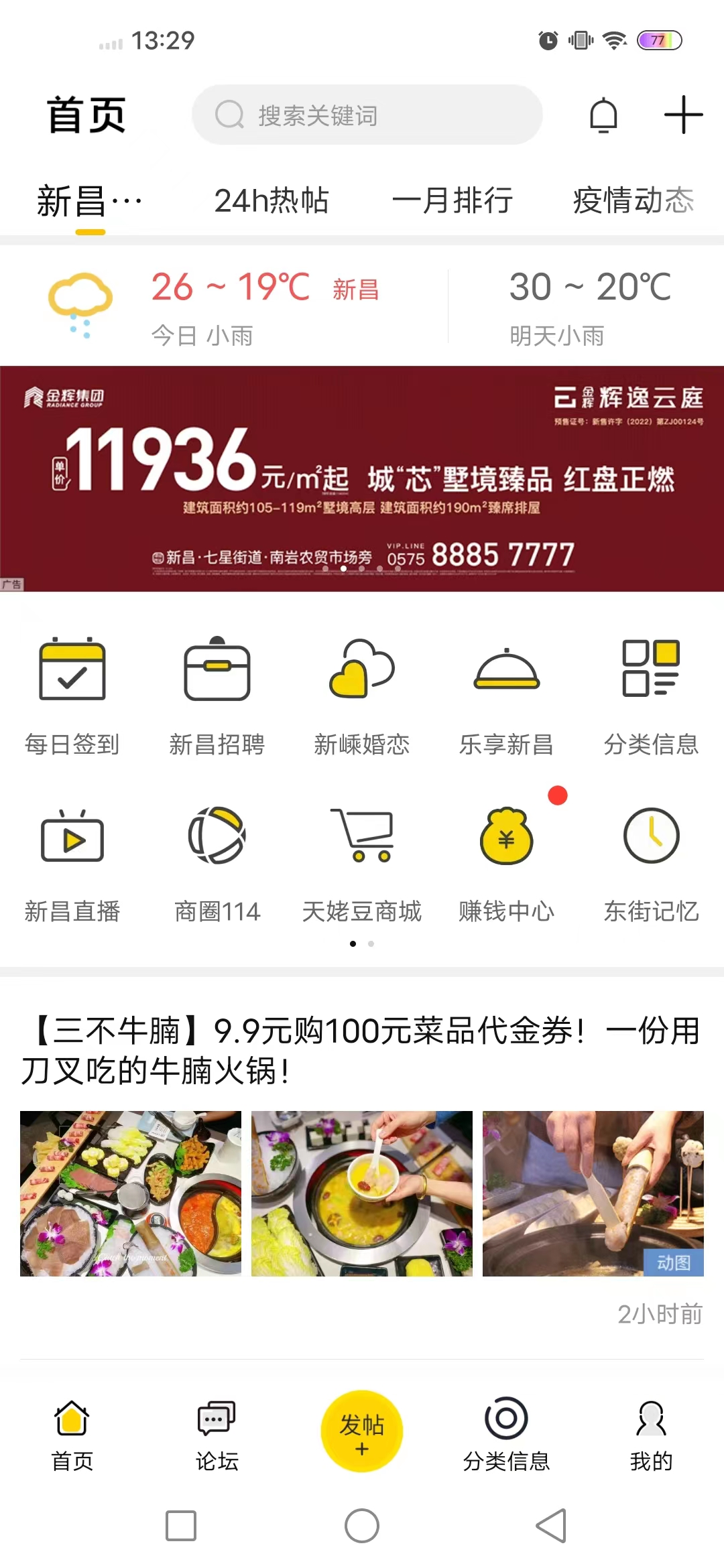Tap the yellow 发帖 button
724x1568 pixels.
[362, 1431]
